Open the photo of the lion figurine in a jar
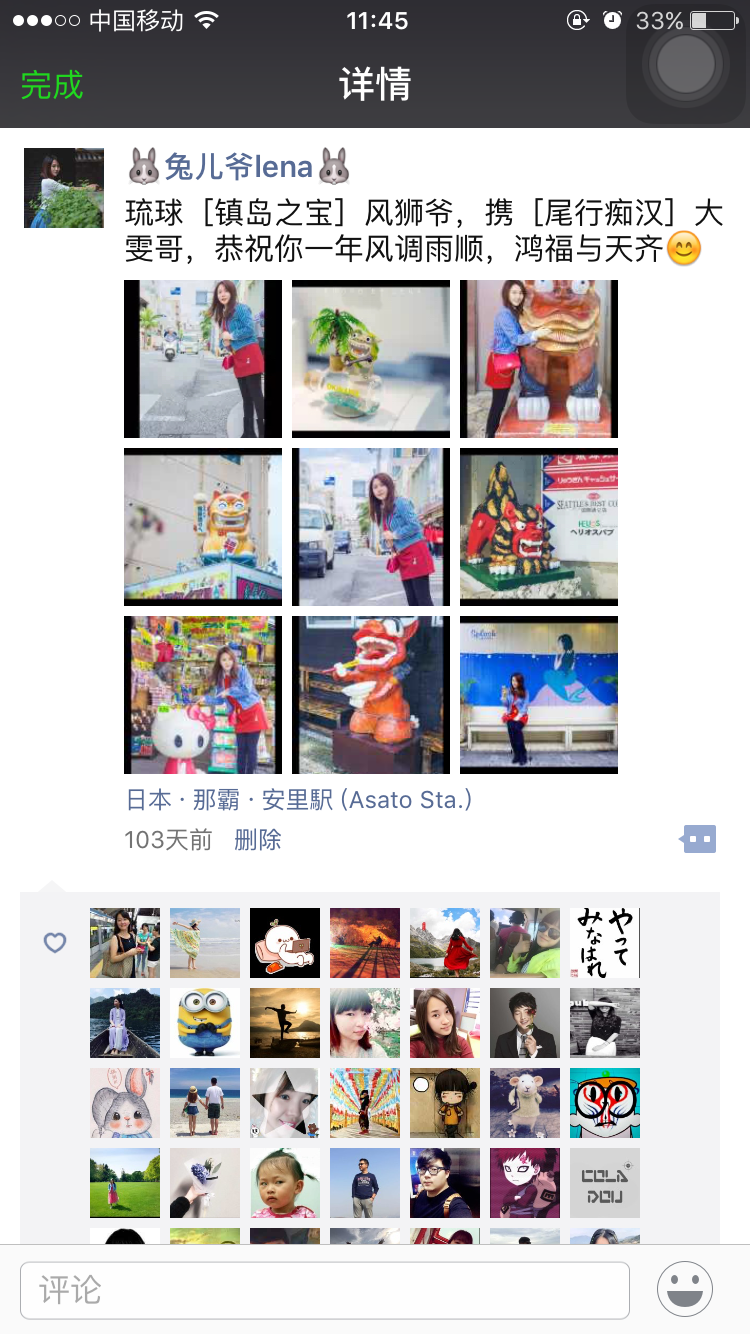This screenshot has width=750, height=1334. pos(371,359)
